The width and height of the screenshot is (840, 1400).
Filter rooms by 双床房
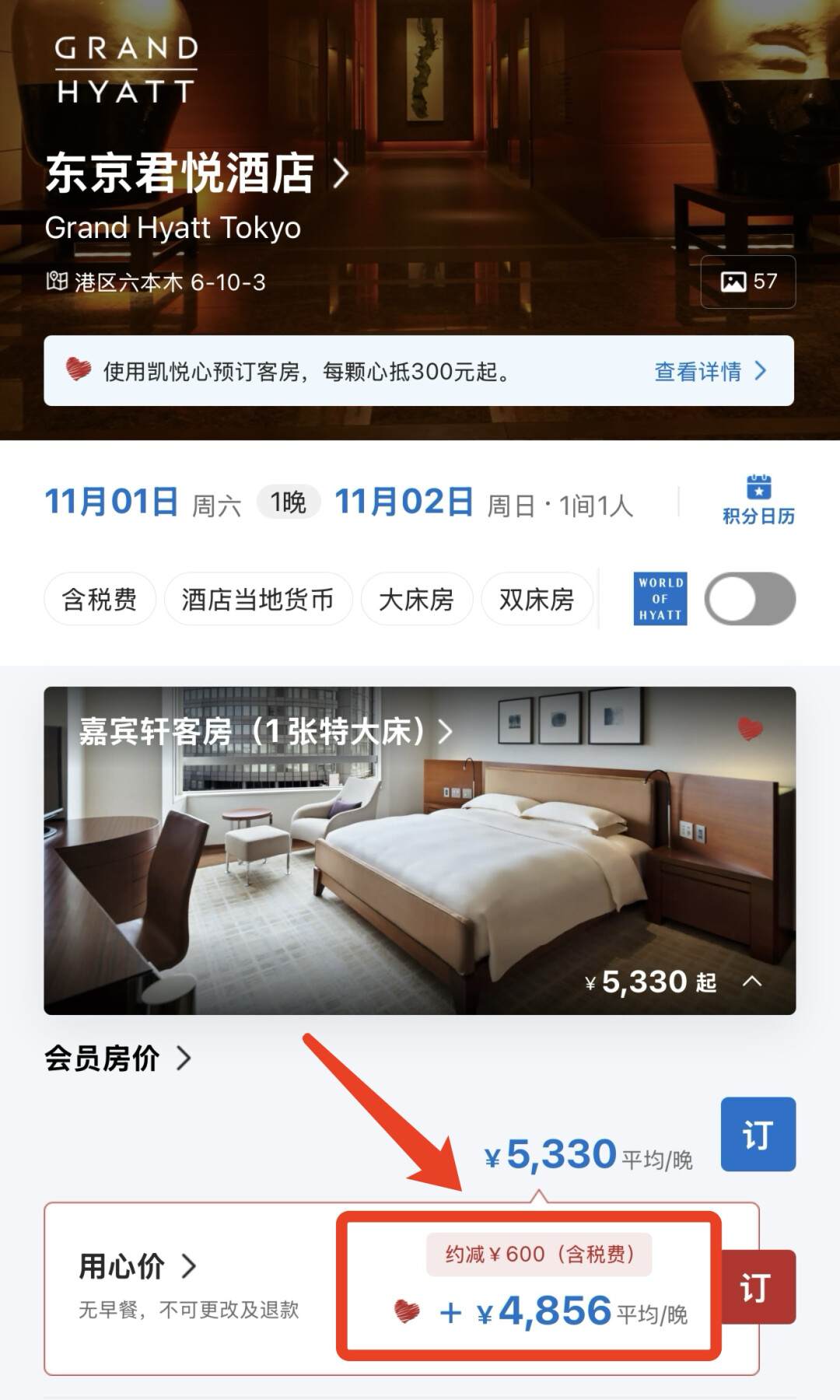[x=537, y=600]
